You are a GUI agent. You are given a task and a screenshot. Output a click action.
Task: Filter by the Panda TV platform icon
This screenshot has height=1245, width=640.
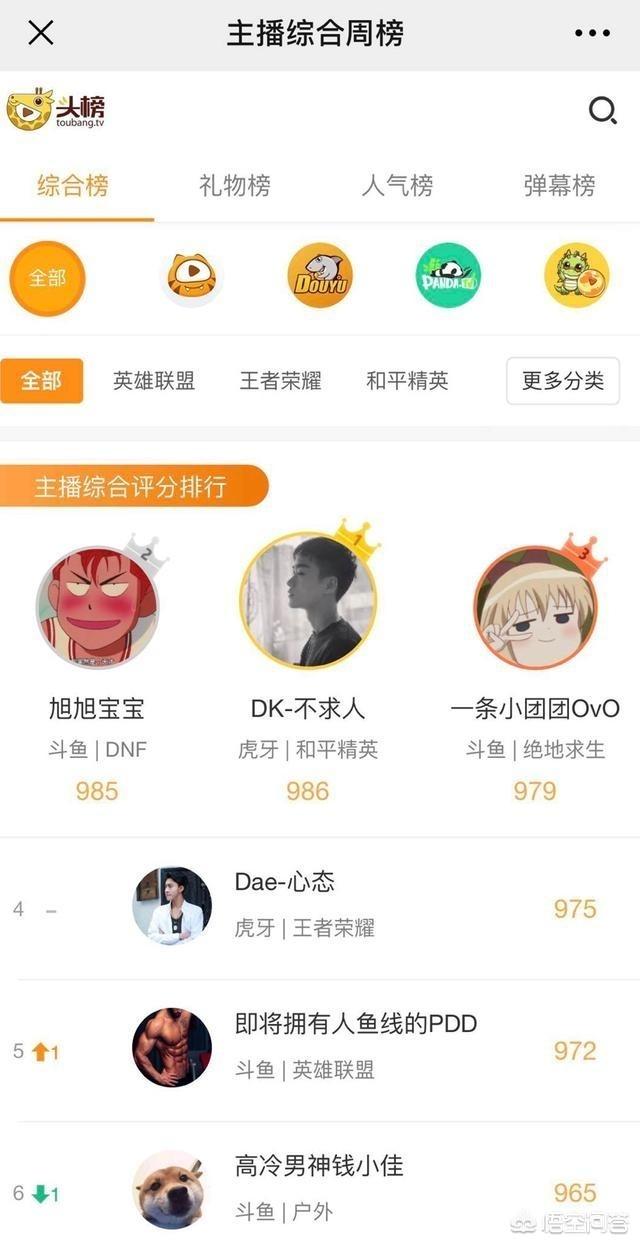click(448, 276)
